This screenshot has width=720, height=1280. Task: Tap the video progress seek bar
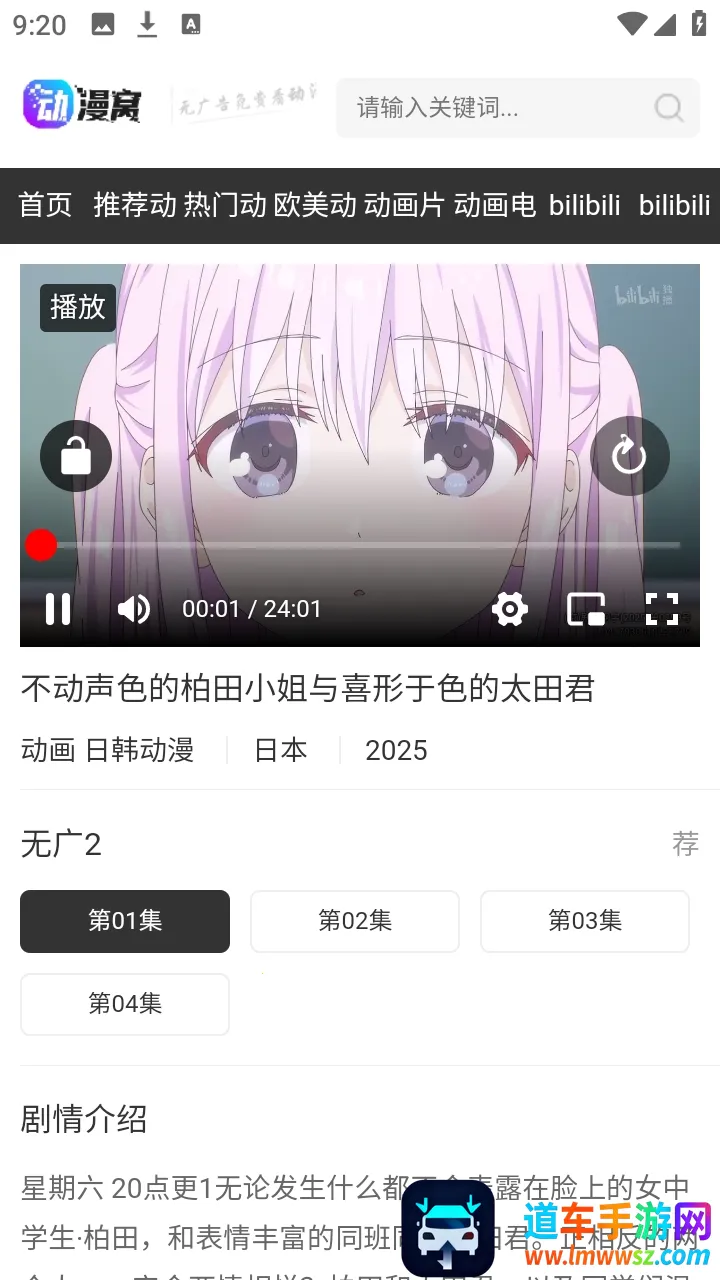point(360,545)
